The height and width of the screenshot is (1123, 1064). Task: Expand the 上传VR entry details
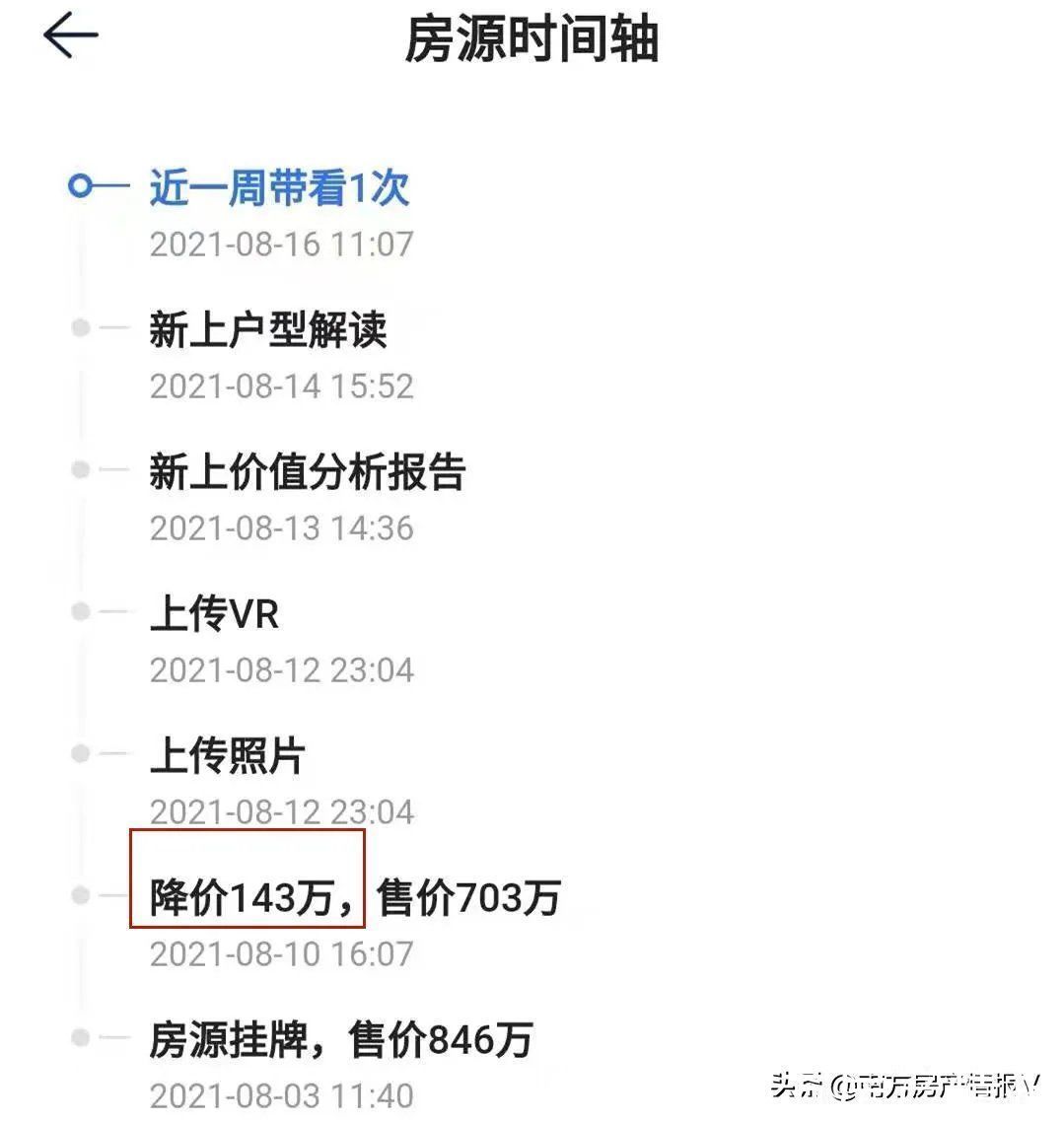215,614
